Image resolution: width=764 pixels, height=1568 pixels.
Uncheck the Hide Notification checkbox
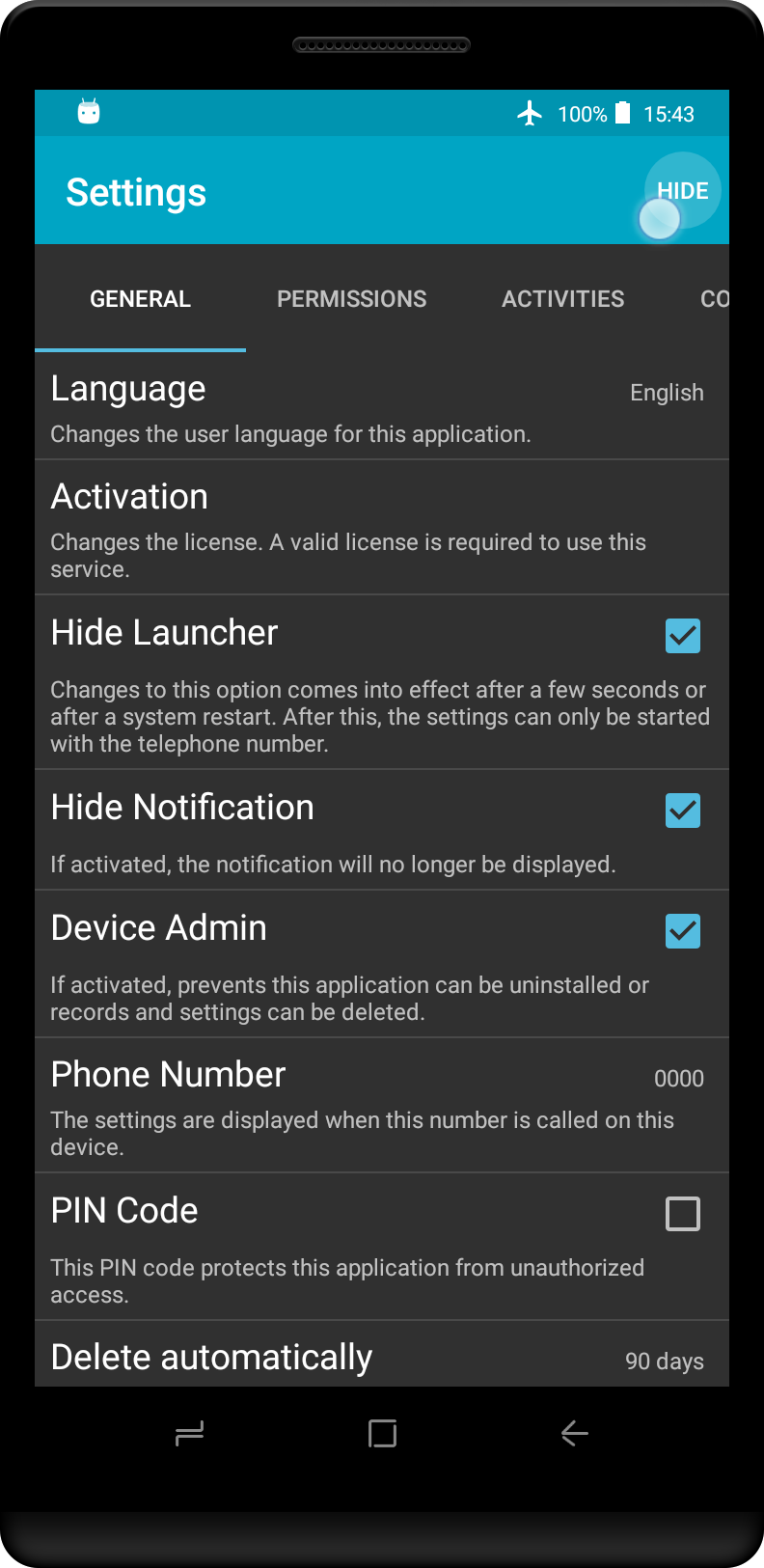[683, 811]
